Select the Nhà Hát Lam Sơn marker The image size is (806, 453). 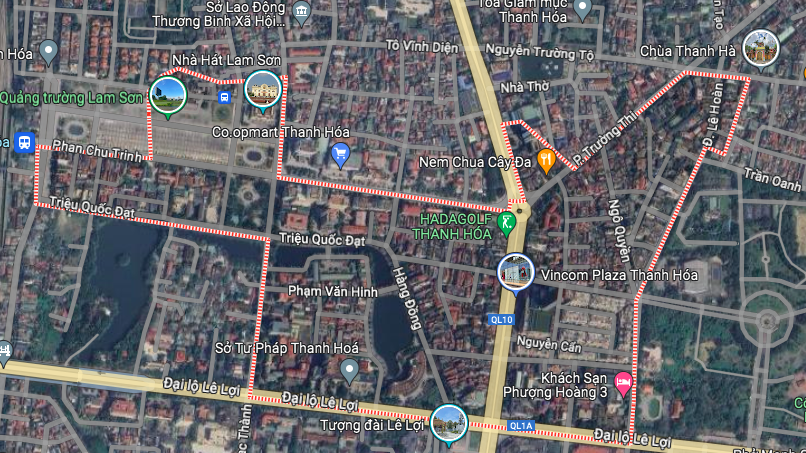coord(263,90)
